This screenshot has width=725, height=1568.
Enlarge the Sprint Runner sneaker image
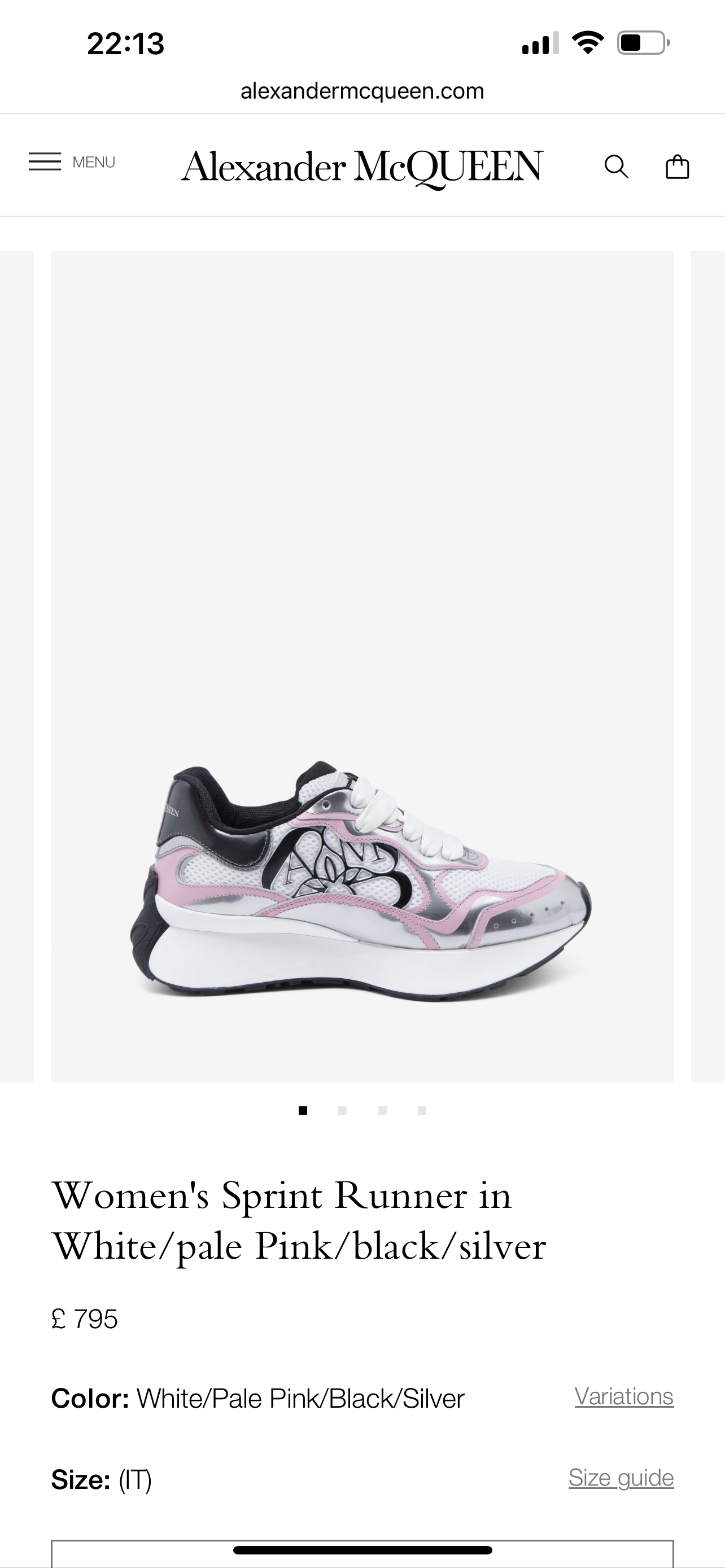pyautogui.click(x=361, y=877)
